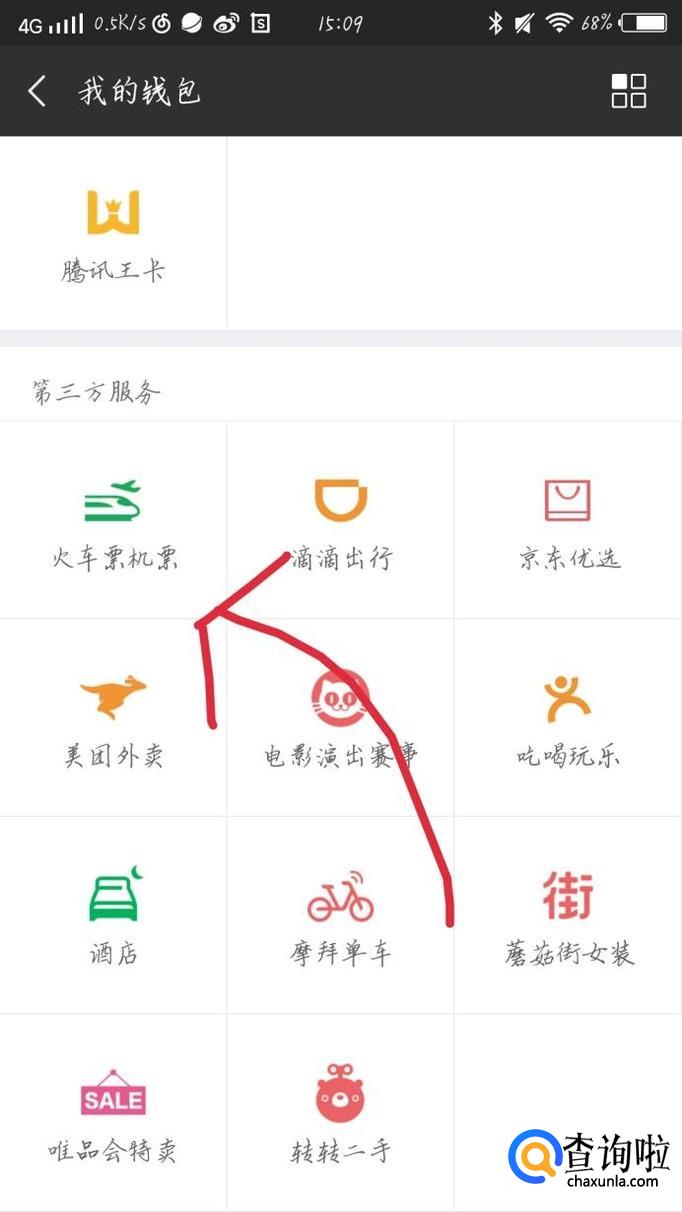Launch 滴滴出行 ride service
Image resolution: width=682 pixels, height=1212 pixels.
pyautogui.click(x=340, y=521)
